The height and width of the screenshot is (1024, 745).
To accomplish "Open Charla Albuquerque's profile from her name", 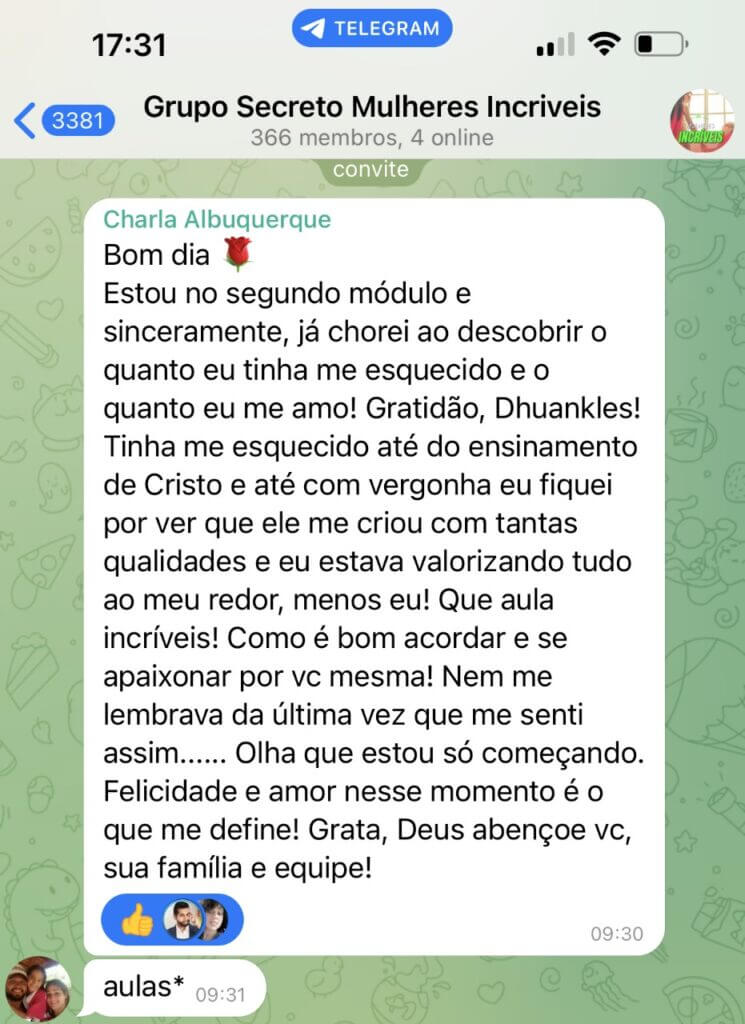I will tap(217, 219).
